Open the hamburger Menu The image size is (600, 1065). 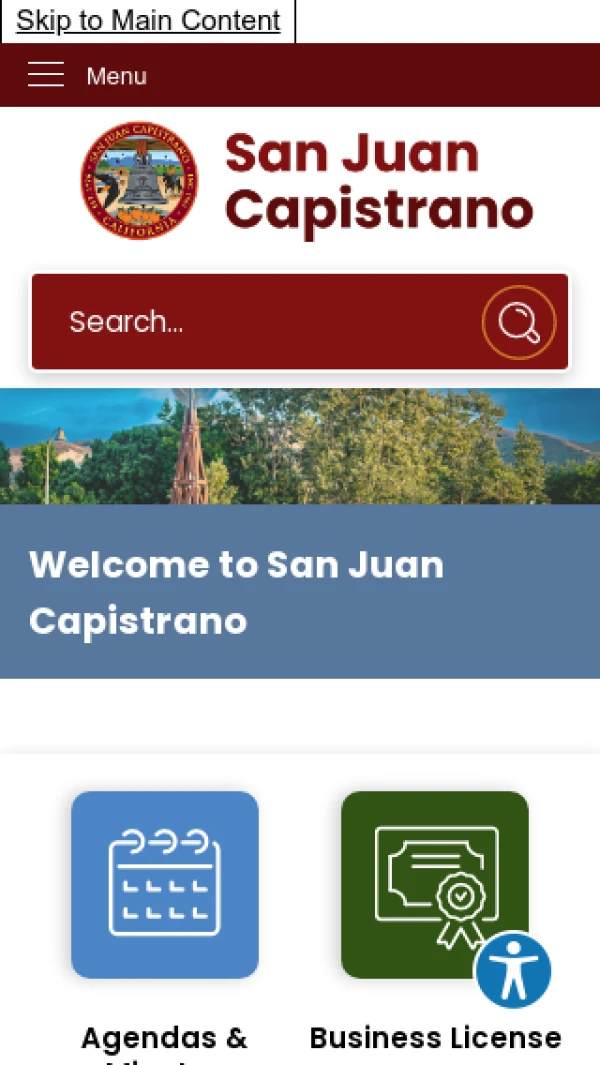click(87, 75)
